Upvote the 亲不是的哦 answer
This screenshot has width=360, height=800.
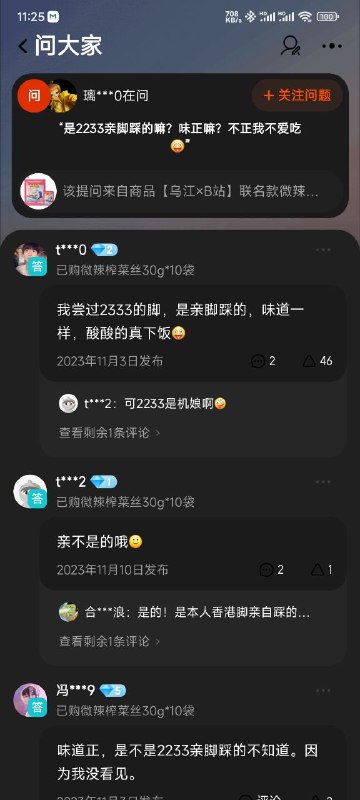pyautogui.click(x=322, y=570)
